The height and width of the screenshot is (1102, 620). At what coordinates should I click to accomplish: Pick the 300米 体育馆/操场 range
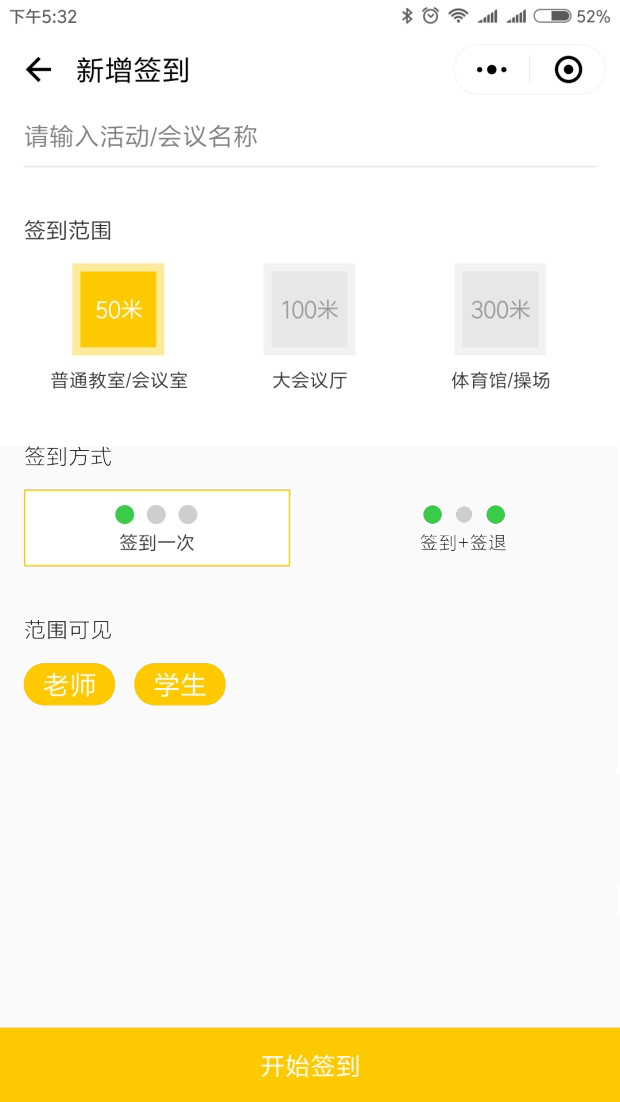[500, 309]
